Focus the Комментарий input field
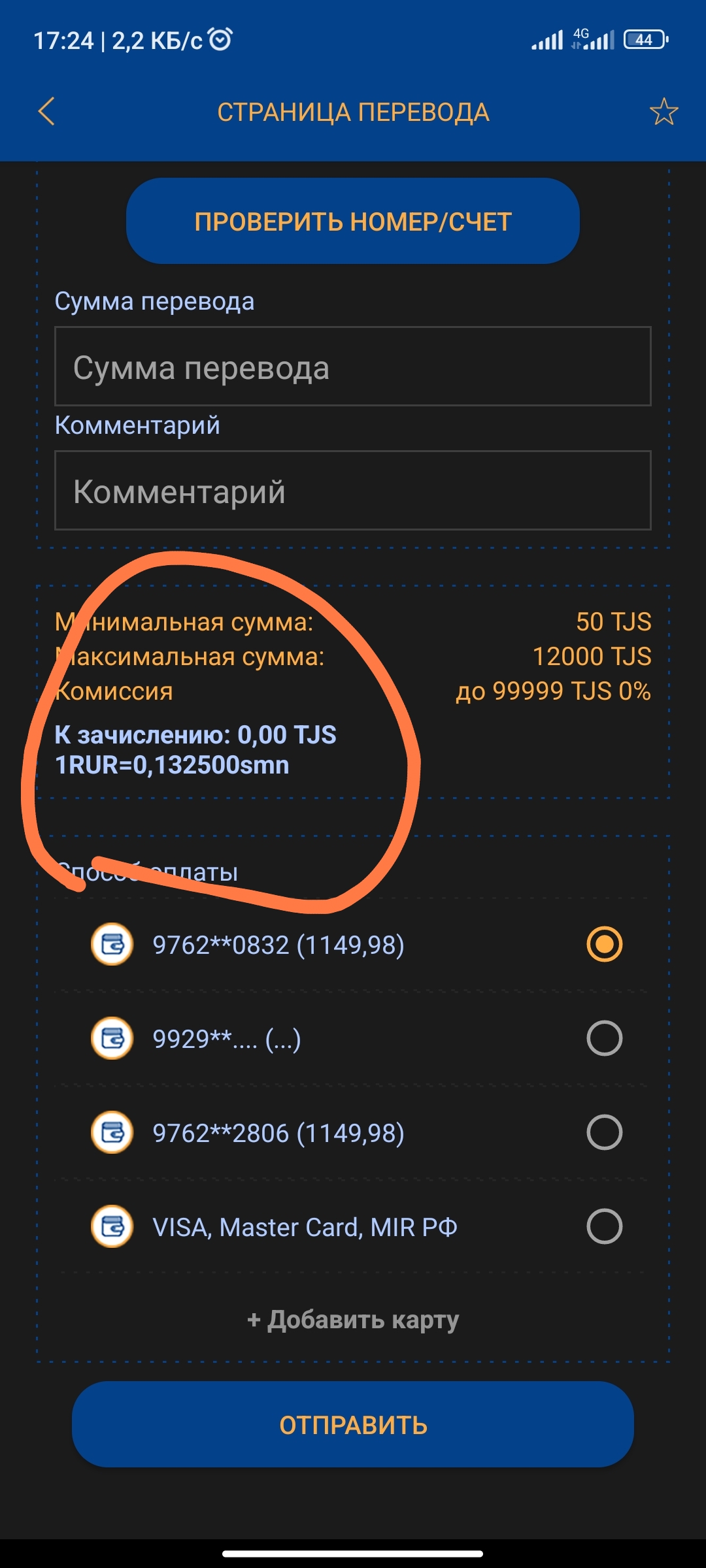Viewport: 706px width, 1568px height. pyautogui.click(x=353, y=491)
